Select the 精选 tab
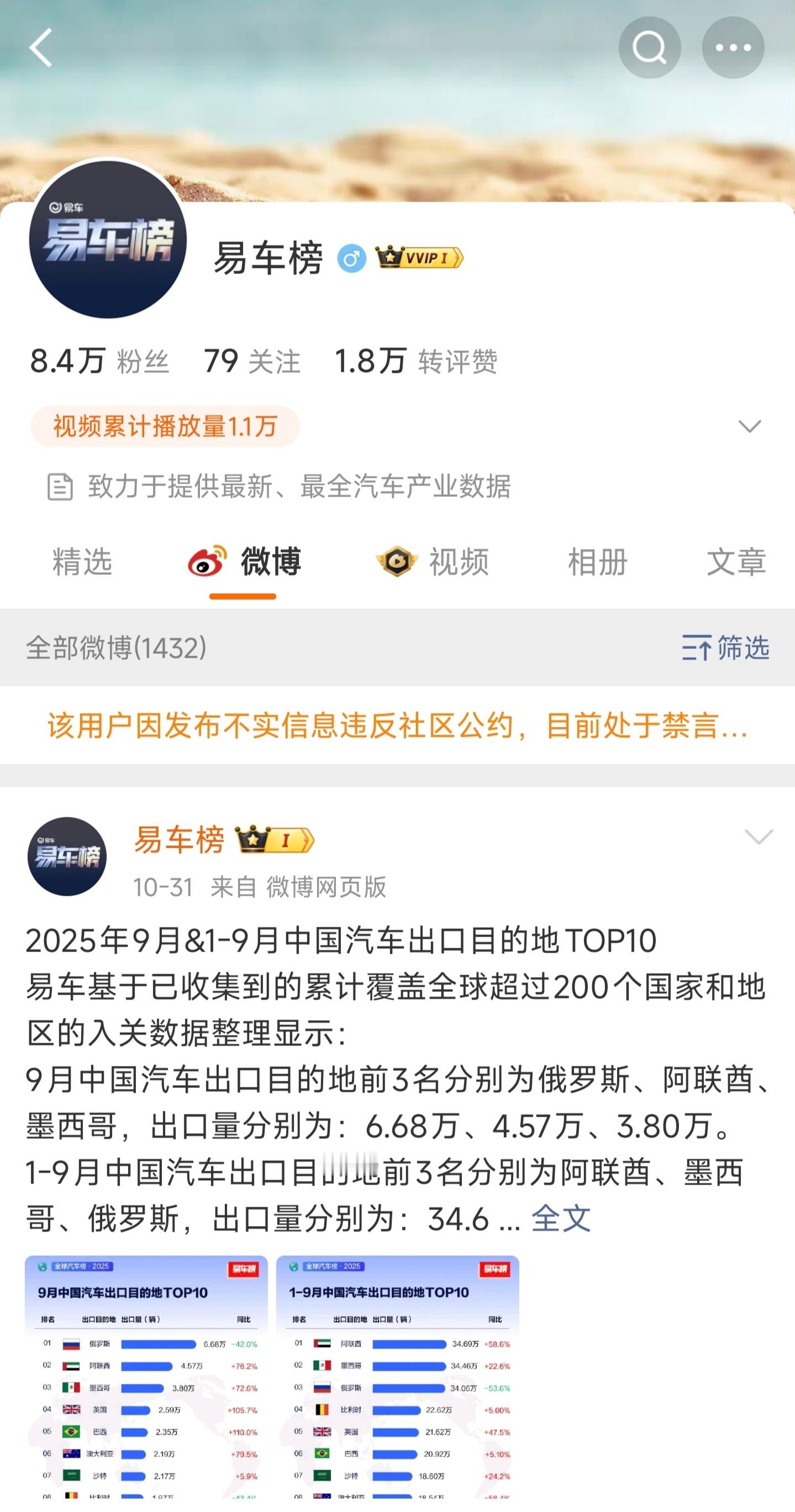This screenshot has height=1512, width=795. pyautogui.click(x=82, y=562)
